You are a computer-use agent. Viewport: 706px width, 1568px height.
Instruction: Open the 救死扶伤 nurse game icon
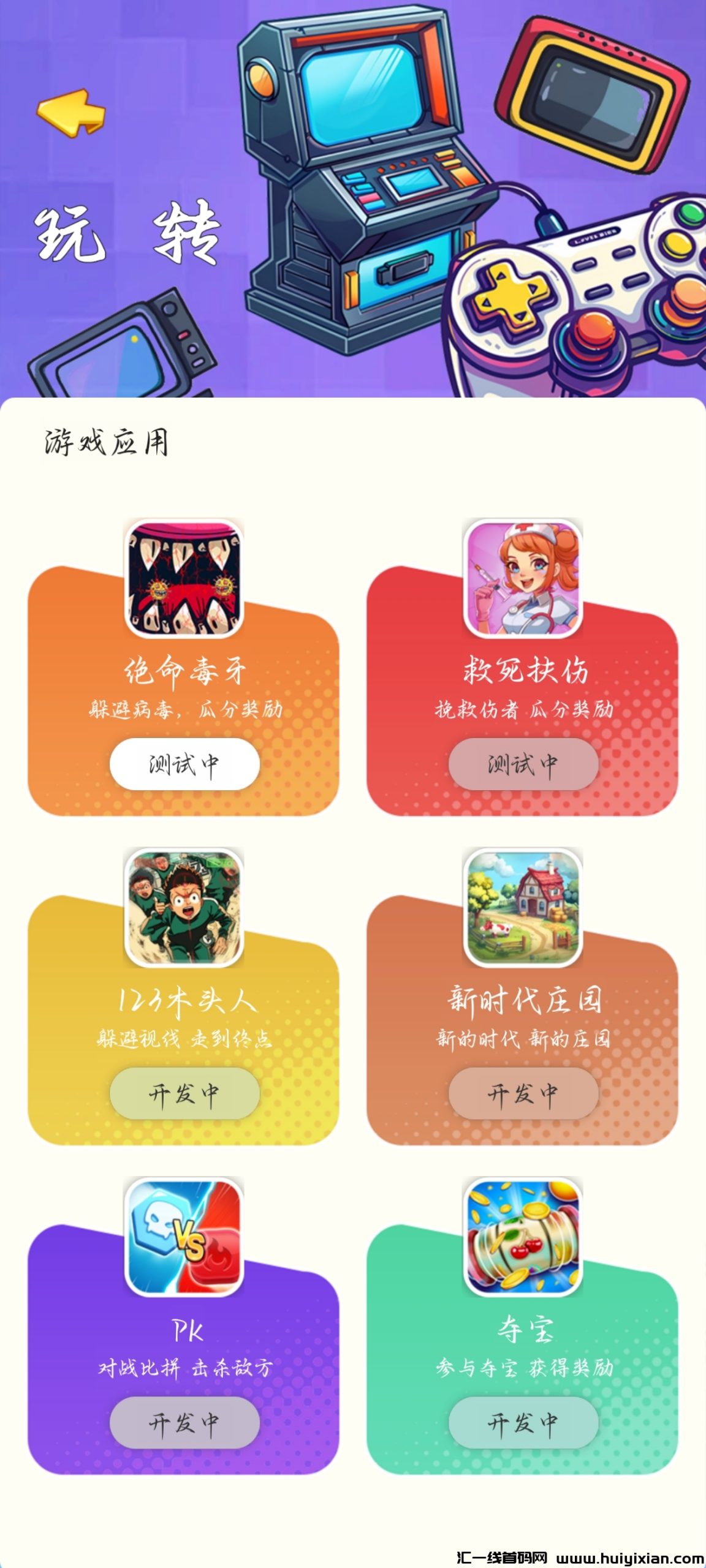coord(523,579)
